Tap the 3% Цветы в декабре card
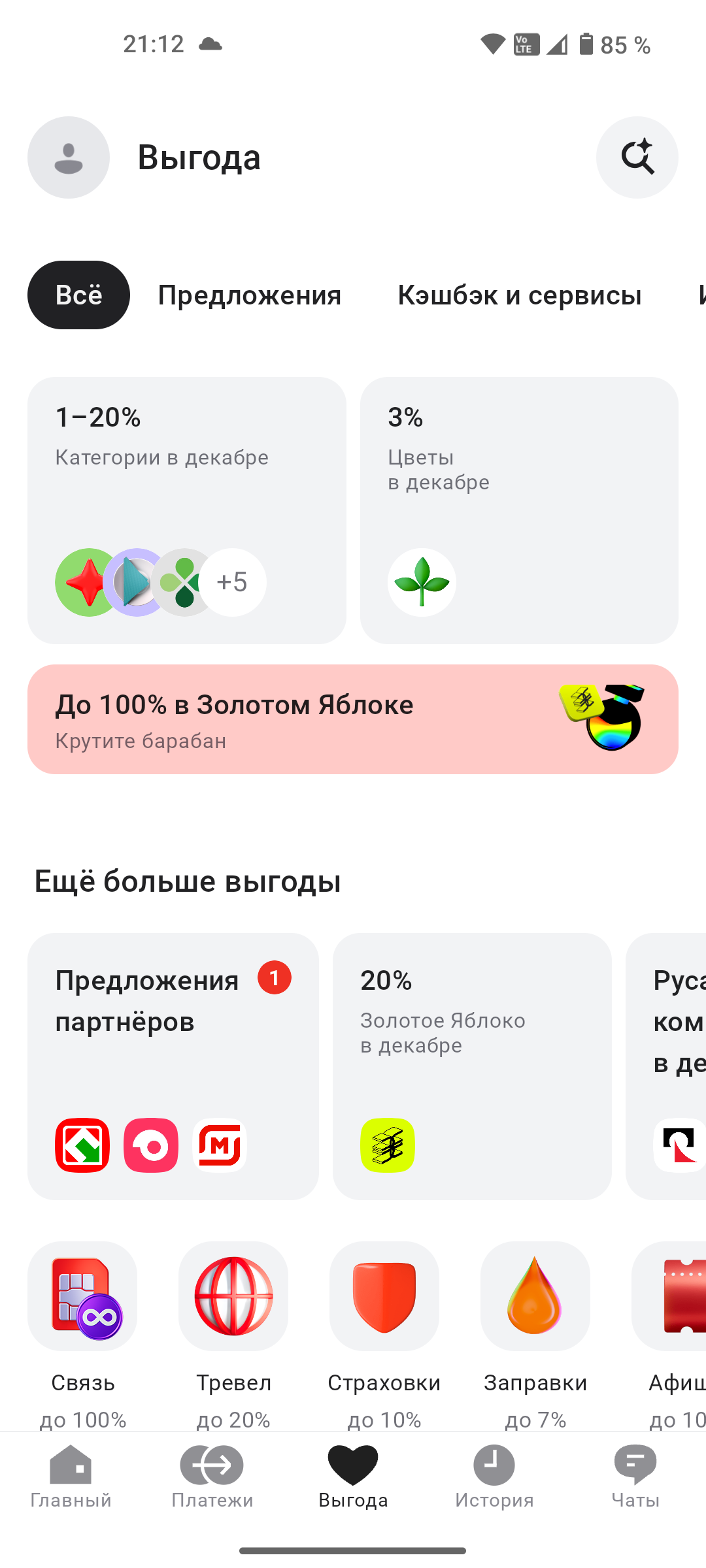 tap(518, 510)
